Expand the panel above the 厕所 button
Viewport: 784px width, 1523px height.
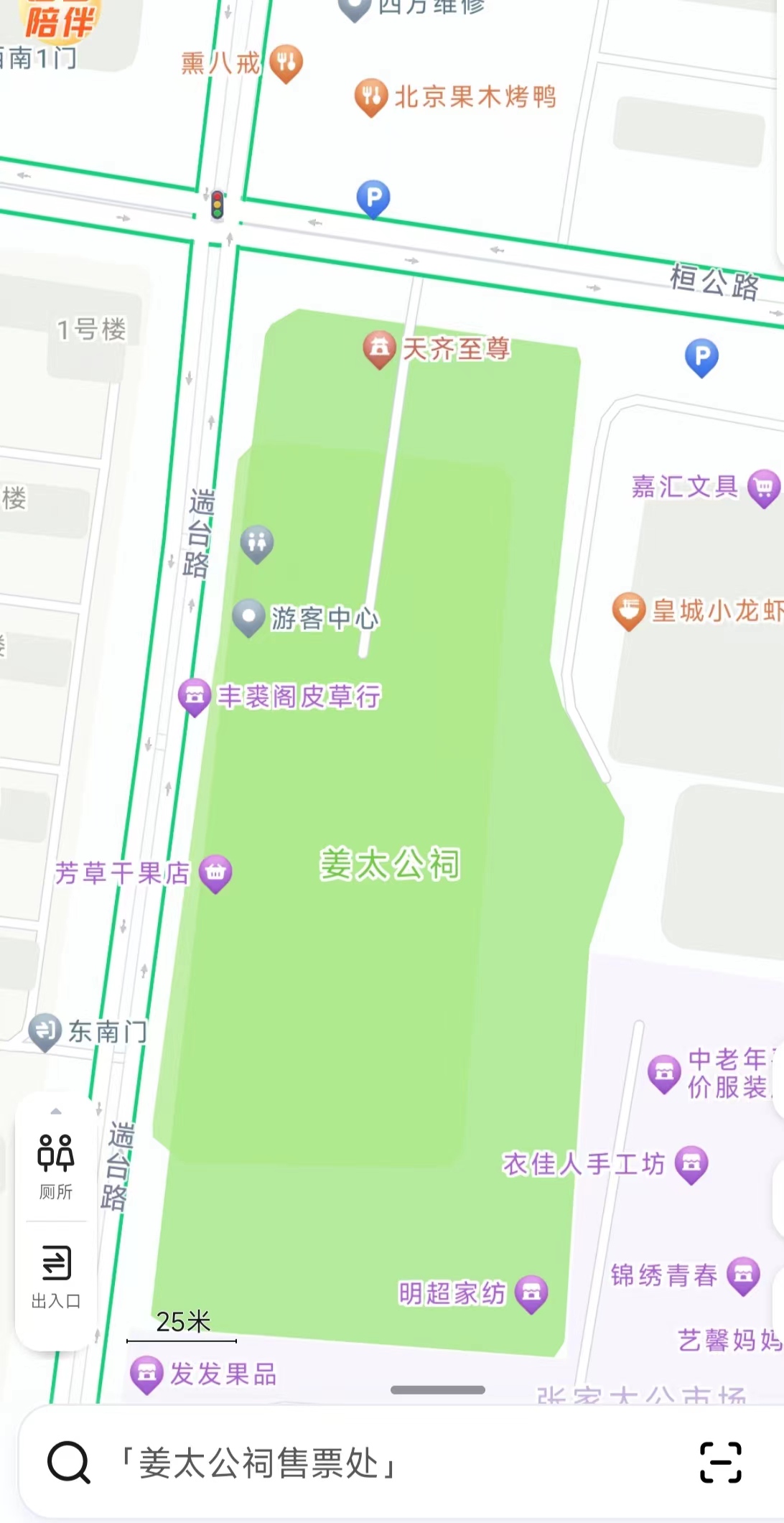[56, 1112]
